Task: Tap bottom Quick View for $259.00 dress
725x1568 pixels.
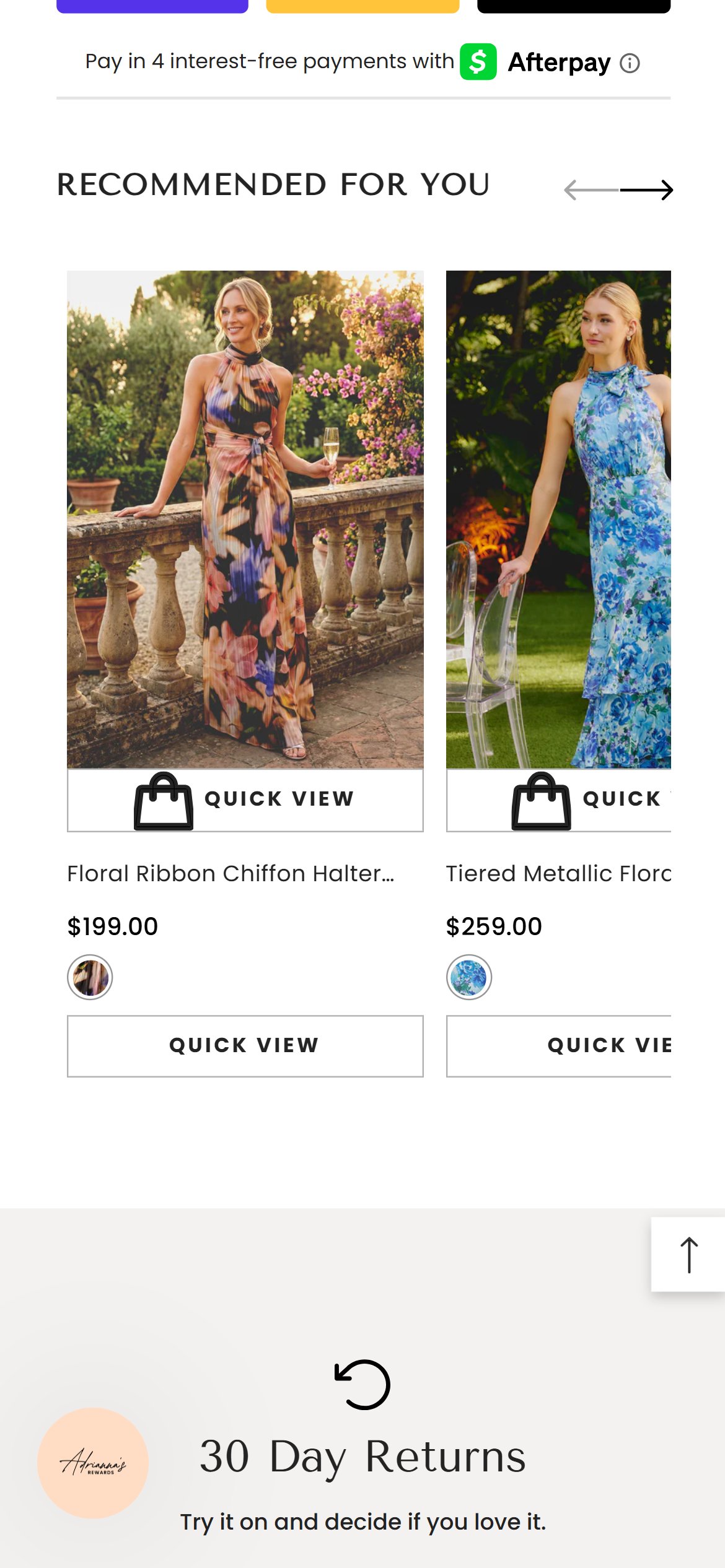Action: click(x=558, y=1046)
